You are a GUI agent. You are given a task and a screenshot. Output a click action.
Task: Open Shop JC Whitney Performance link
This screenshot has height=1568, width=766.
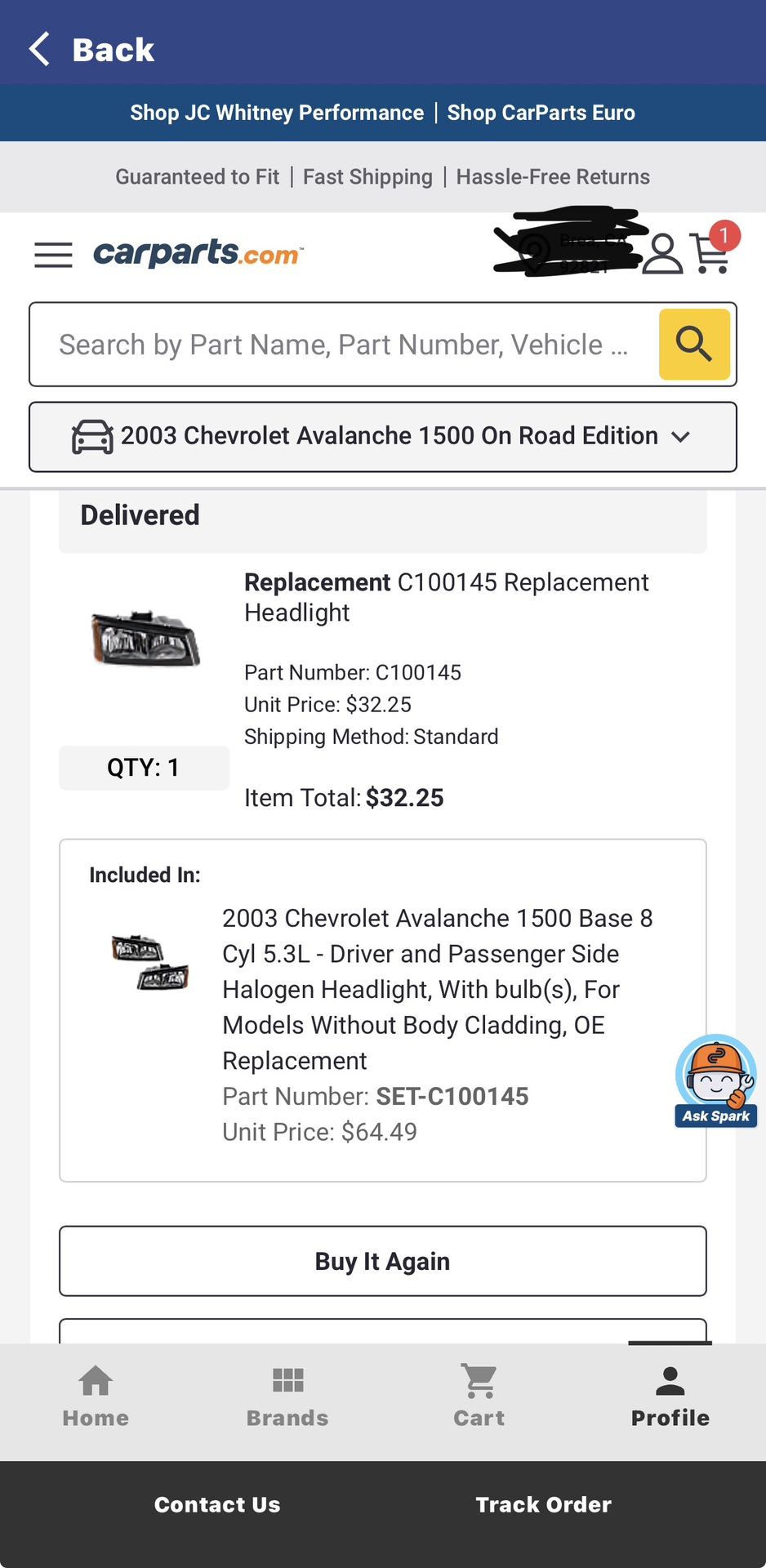pos(277,113)
